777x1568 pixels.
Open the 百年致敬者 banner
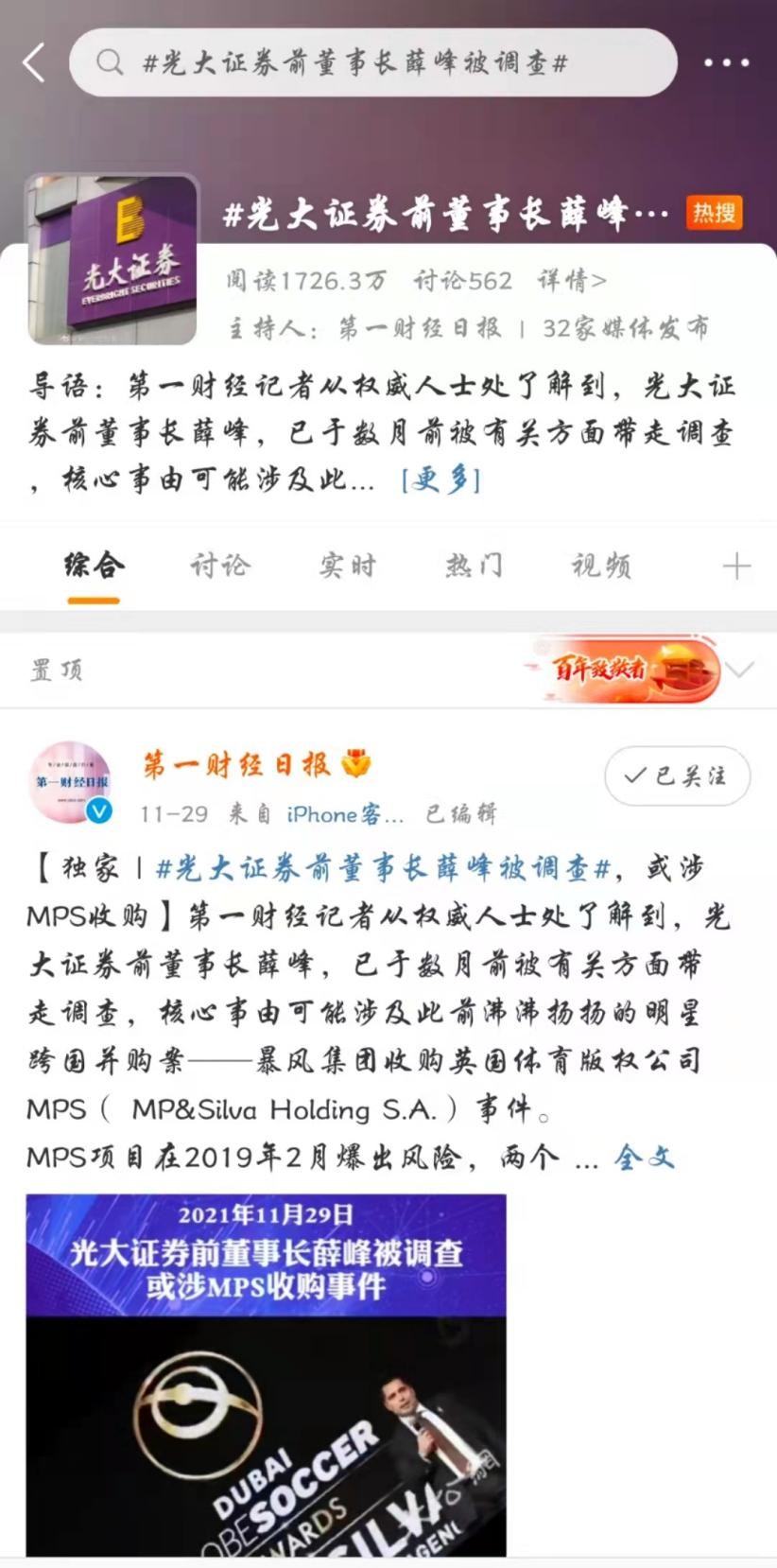[622, 670]
